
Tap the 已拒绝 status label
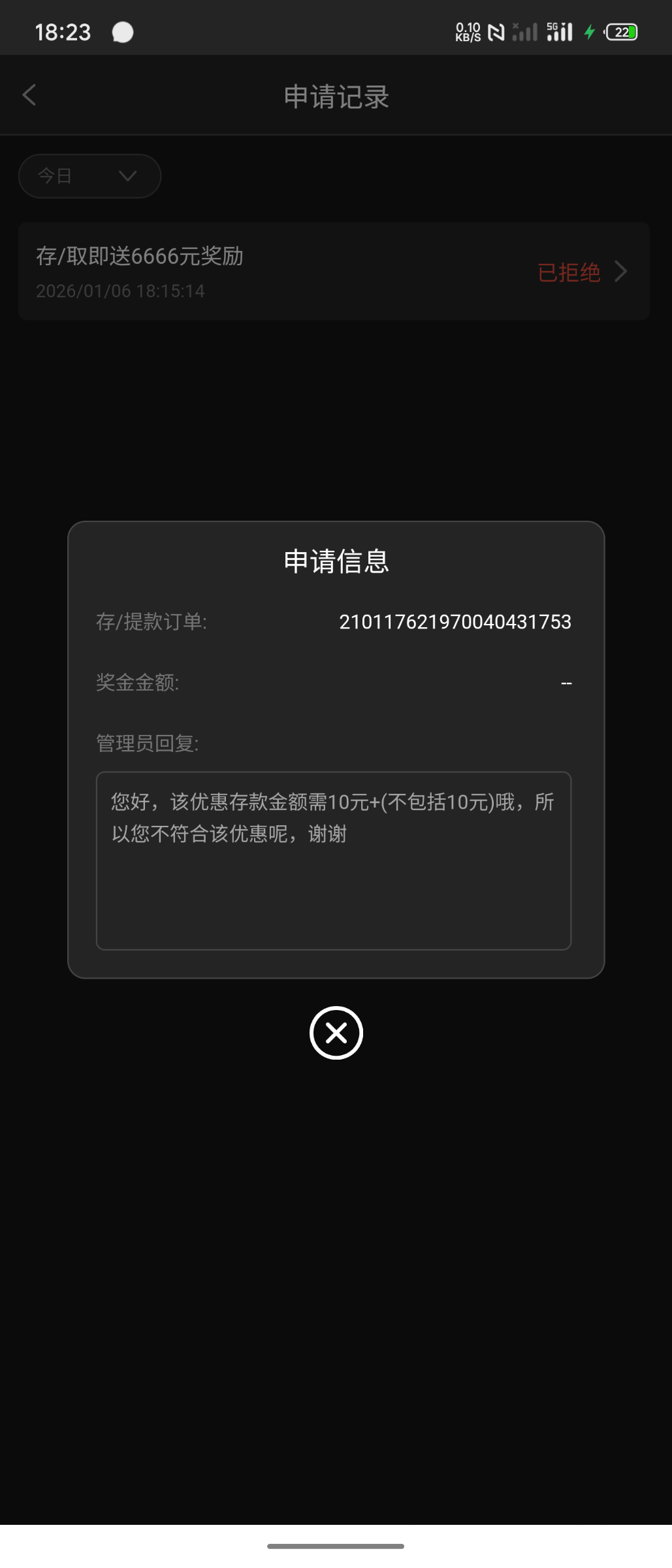pyautogui.click(x=569, y=272)
